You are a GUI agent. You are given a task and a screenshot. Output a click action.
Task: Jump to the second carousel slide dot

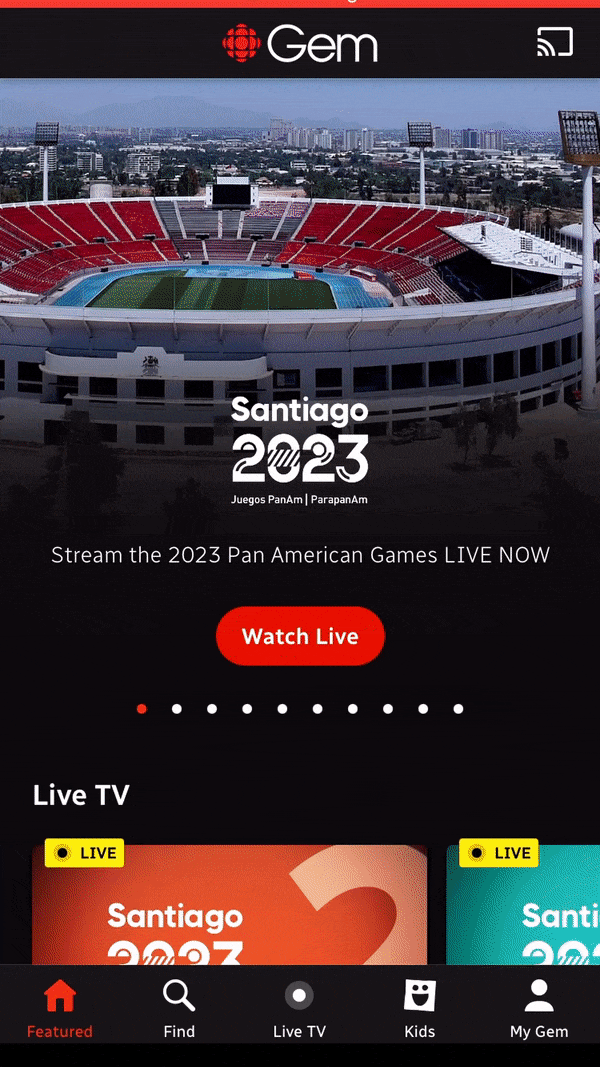(x=177, y=709)
